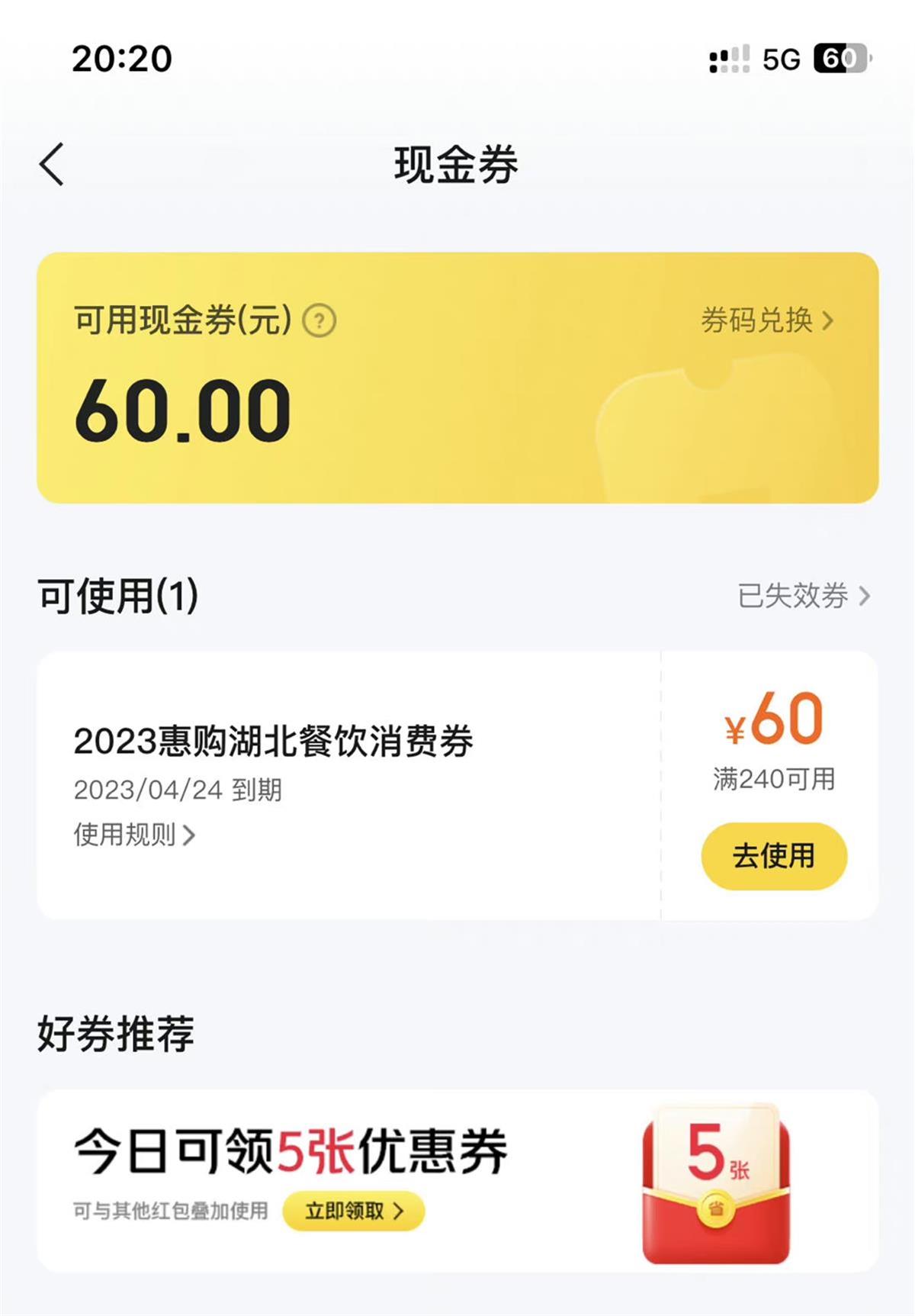The image size is (915, 1316).
Task: Open the help icon beside 可用现金券(元)
Action: tap(319, 320)
